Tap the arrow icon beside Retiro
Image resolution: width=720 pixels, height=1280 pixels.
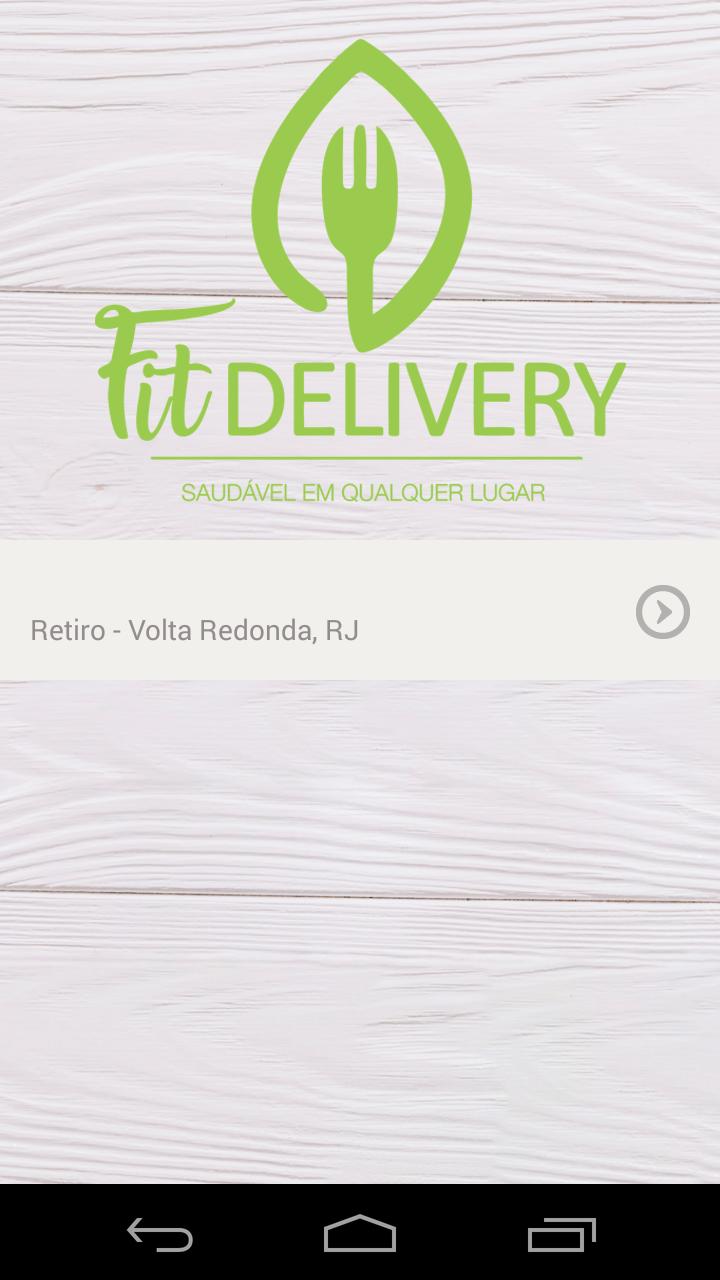[662, 612]
